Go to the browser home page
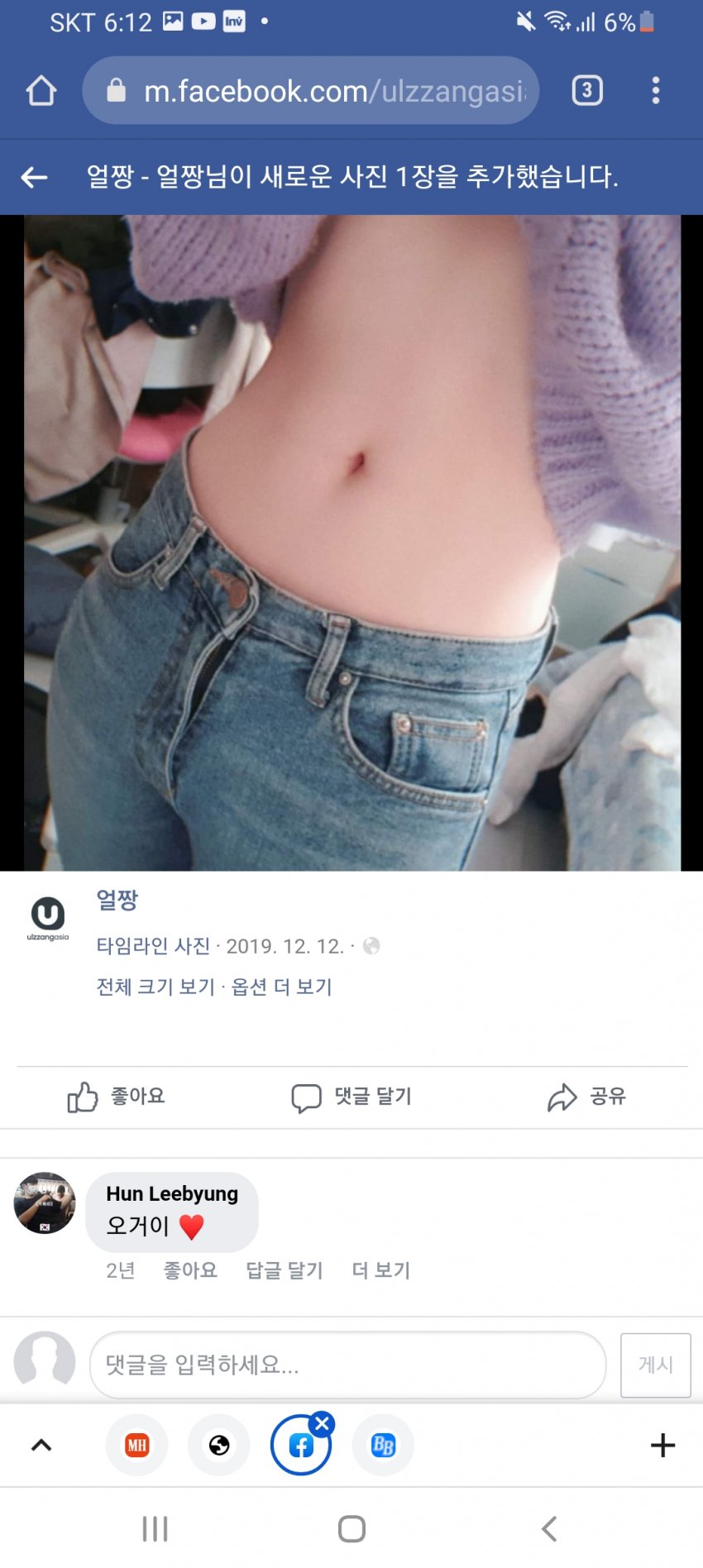 pos(41,90)
